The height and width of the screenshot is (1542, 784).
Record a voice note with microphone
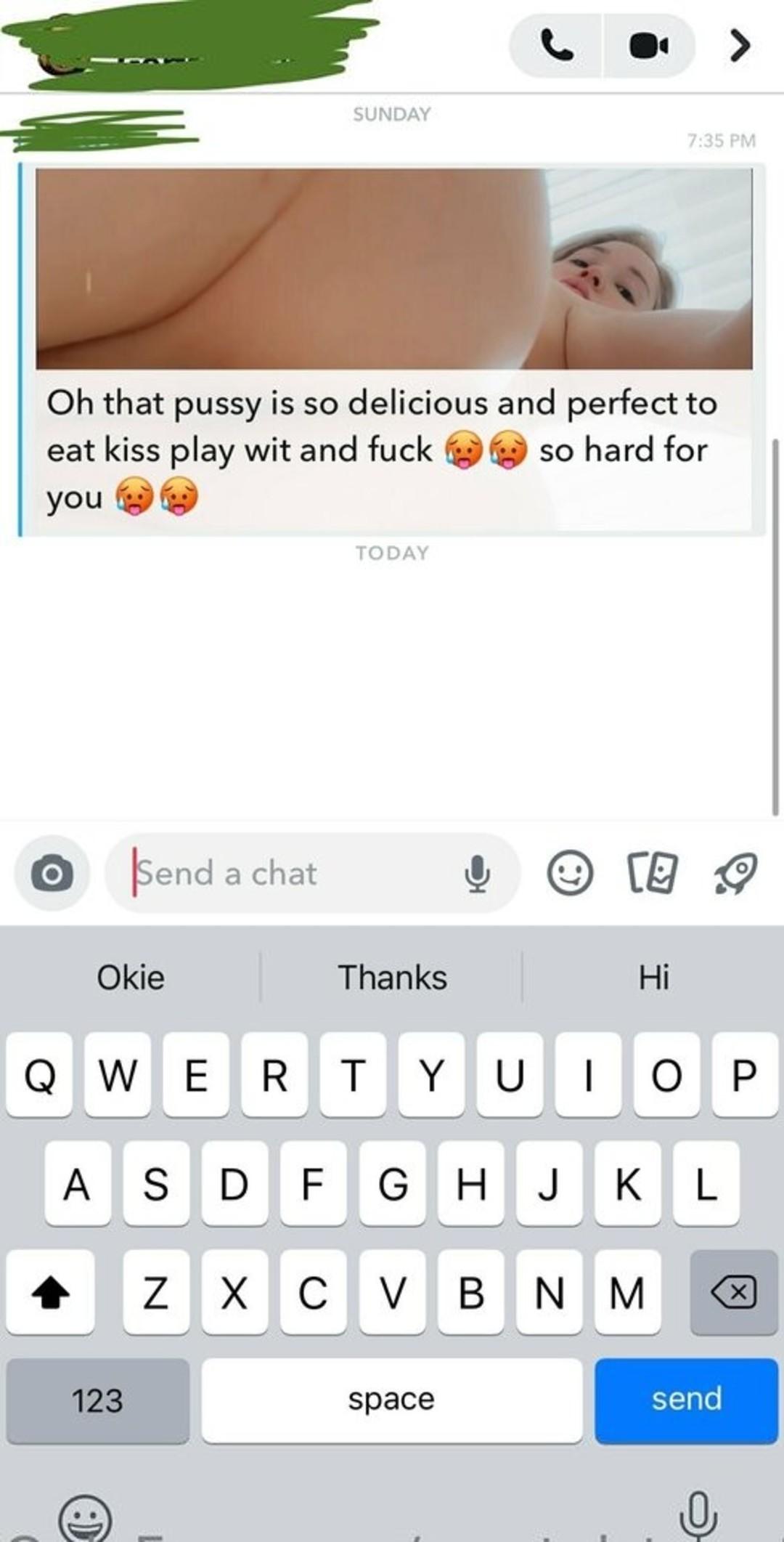point(476,873)
